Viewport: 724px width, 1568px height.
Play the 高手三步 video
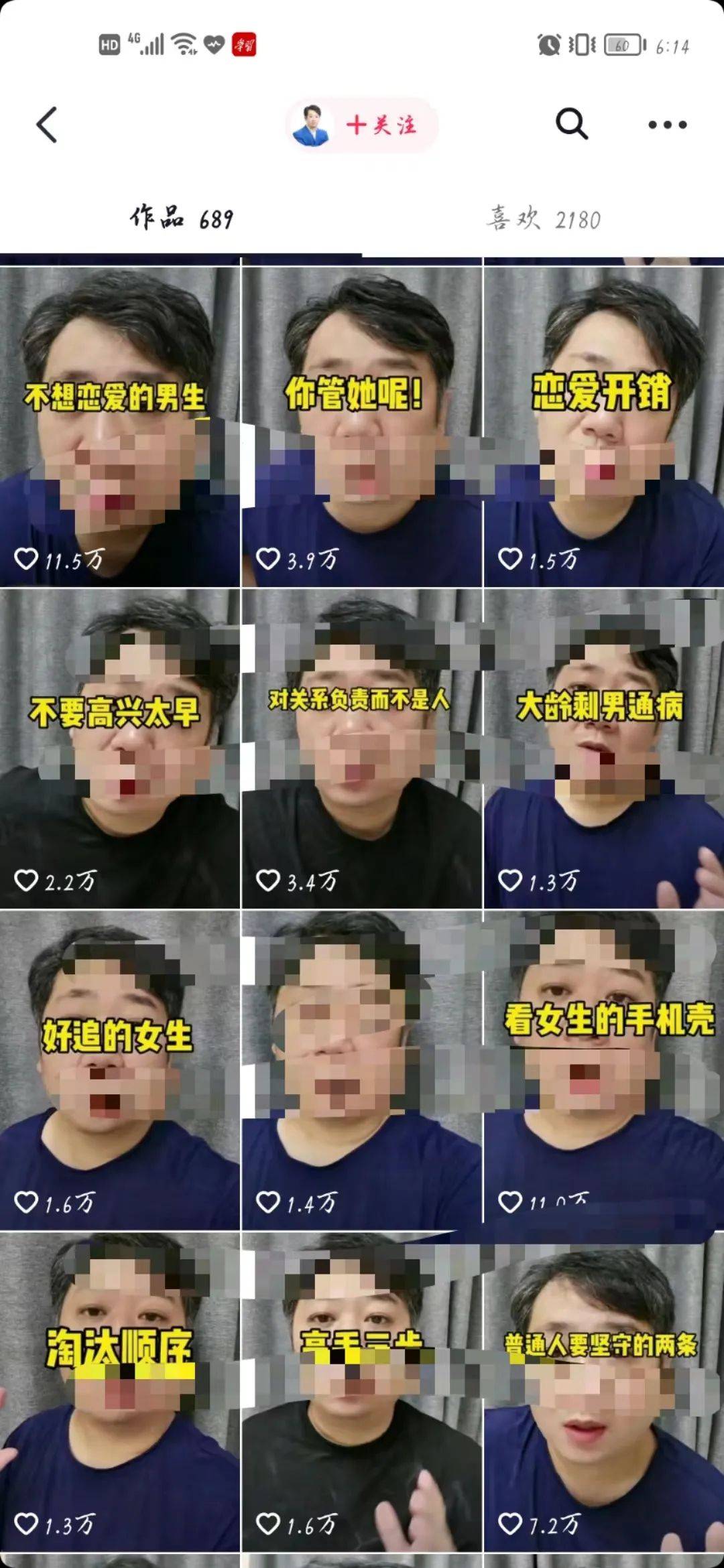(361, 1392)
